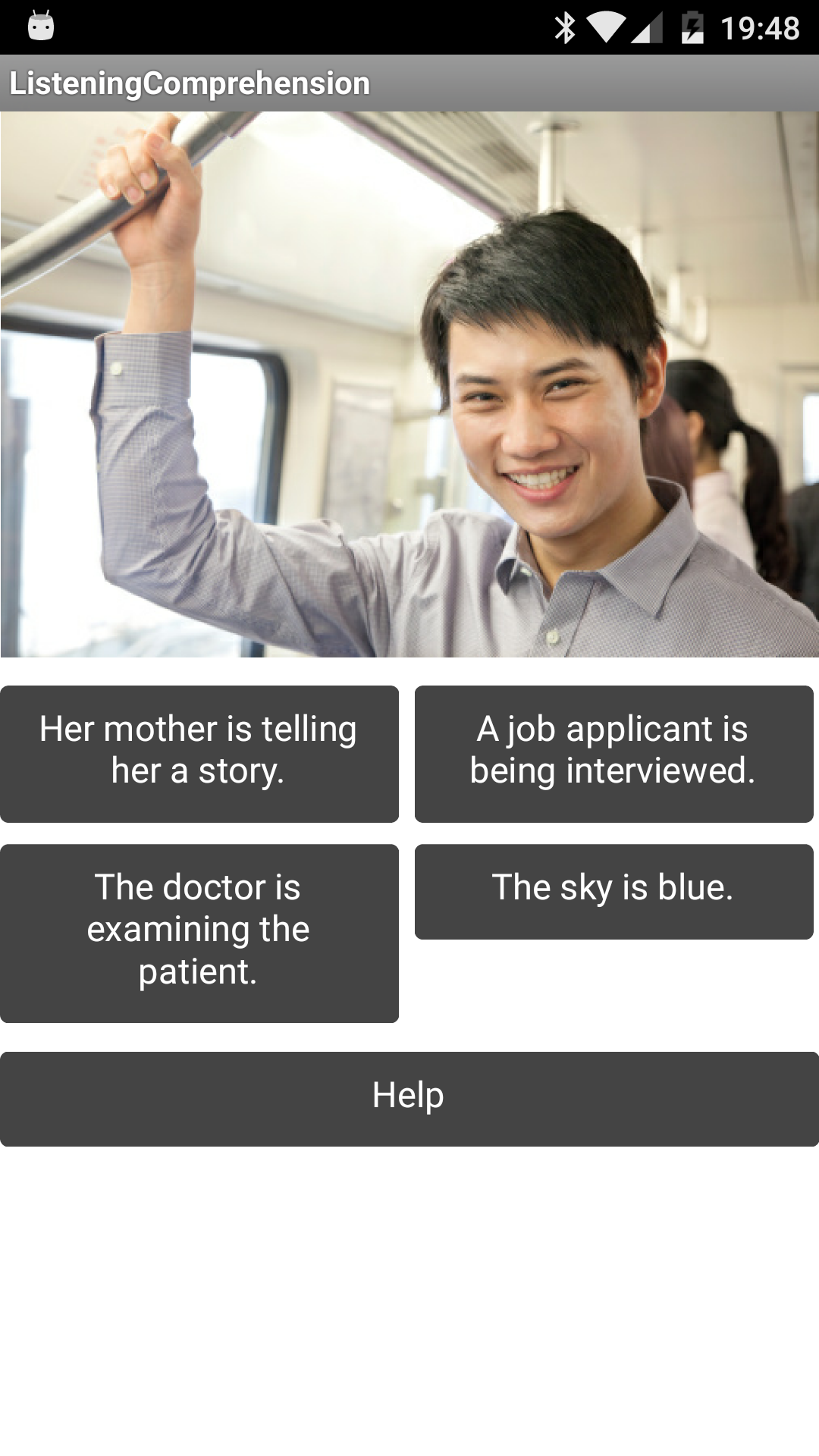Image resolution: width=819 pixels, height=1456 pixels.
Task: Open the Help button
Action: tap(409, 1098)
